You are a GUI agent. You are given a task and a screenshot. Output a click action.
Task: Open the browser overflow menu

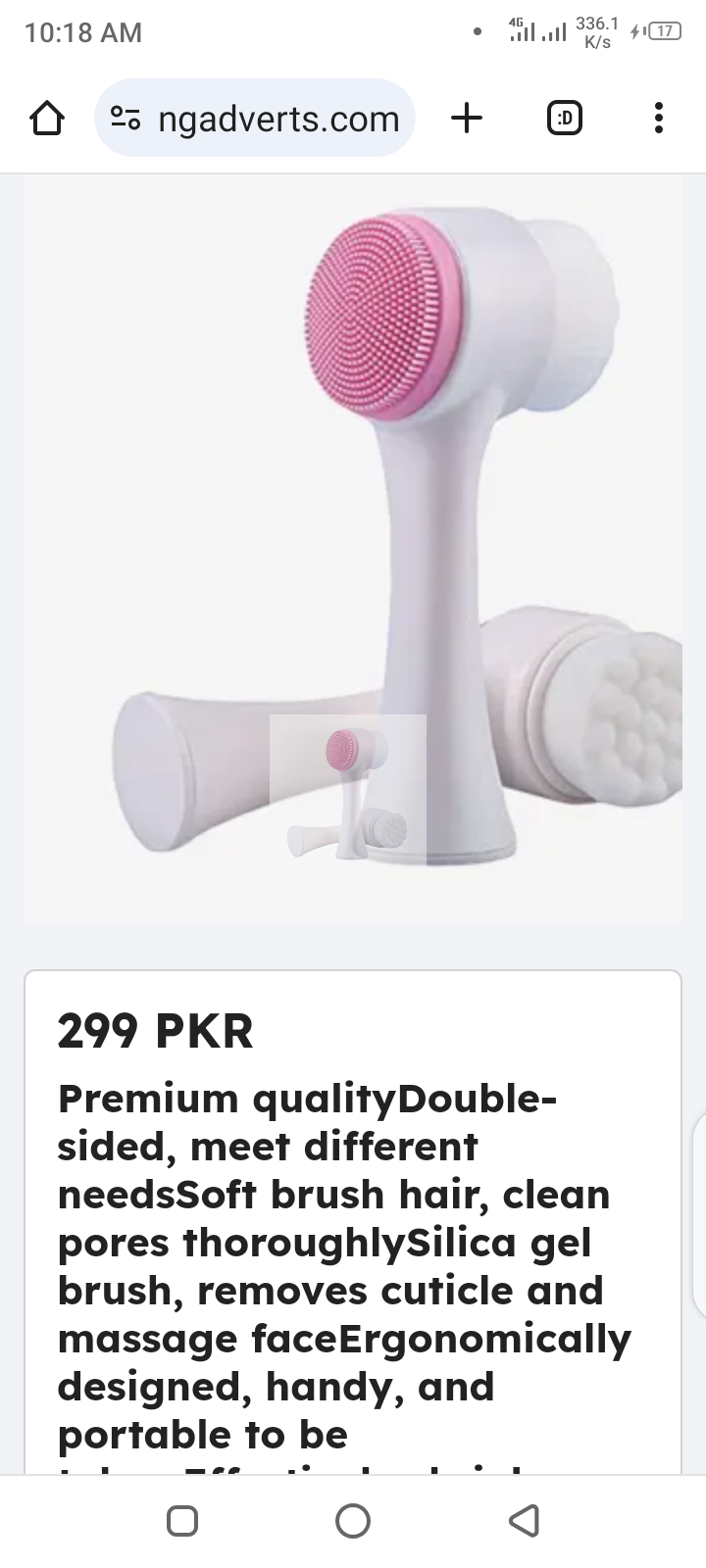click(x=658, y=119)
